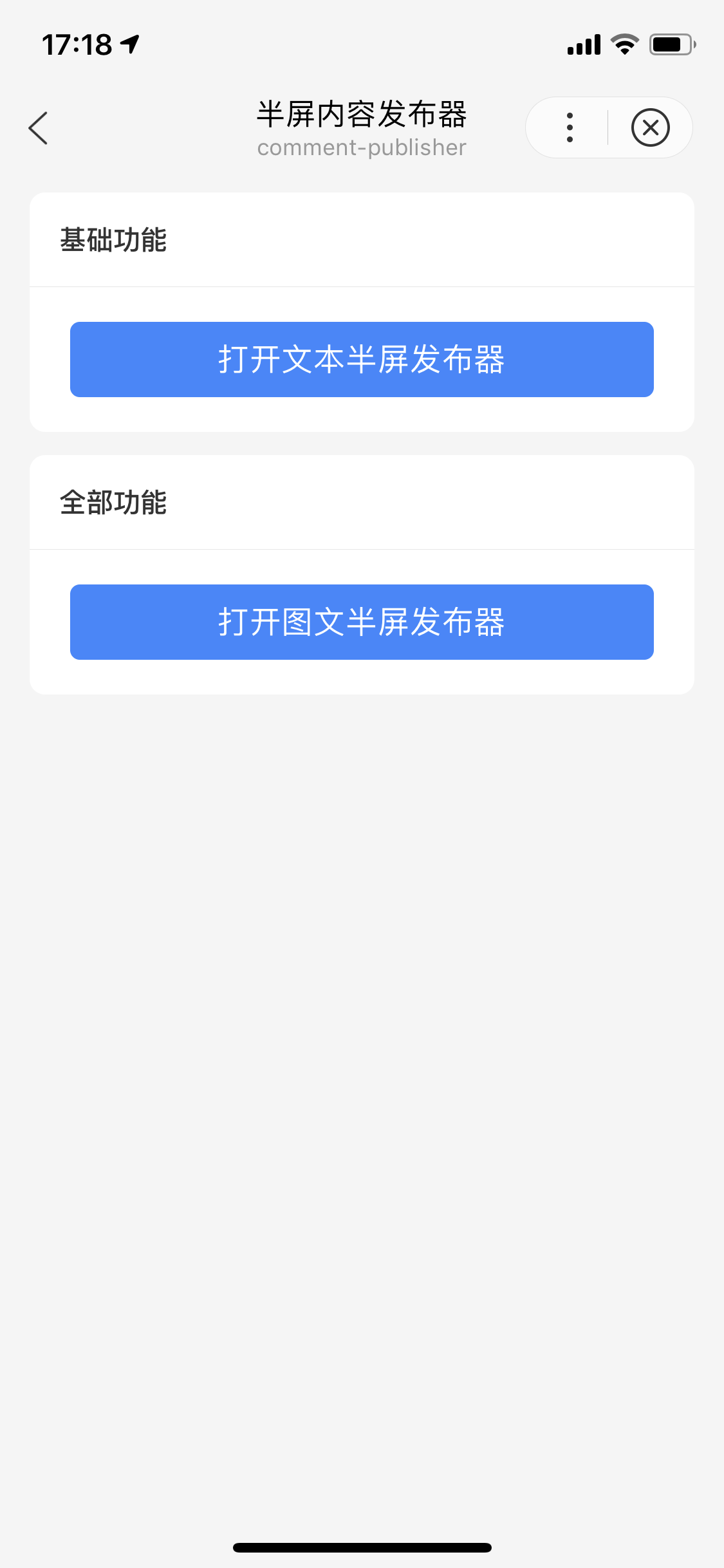Go back using the back arrow
The width and height of the screenshot is (724, 1568).
click(39, 128)
